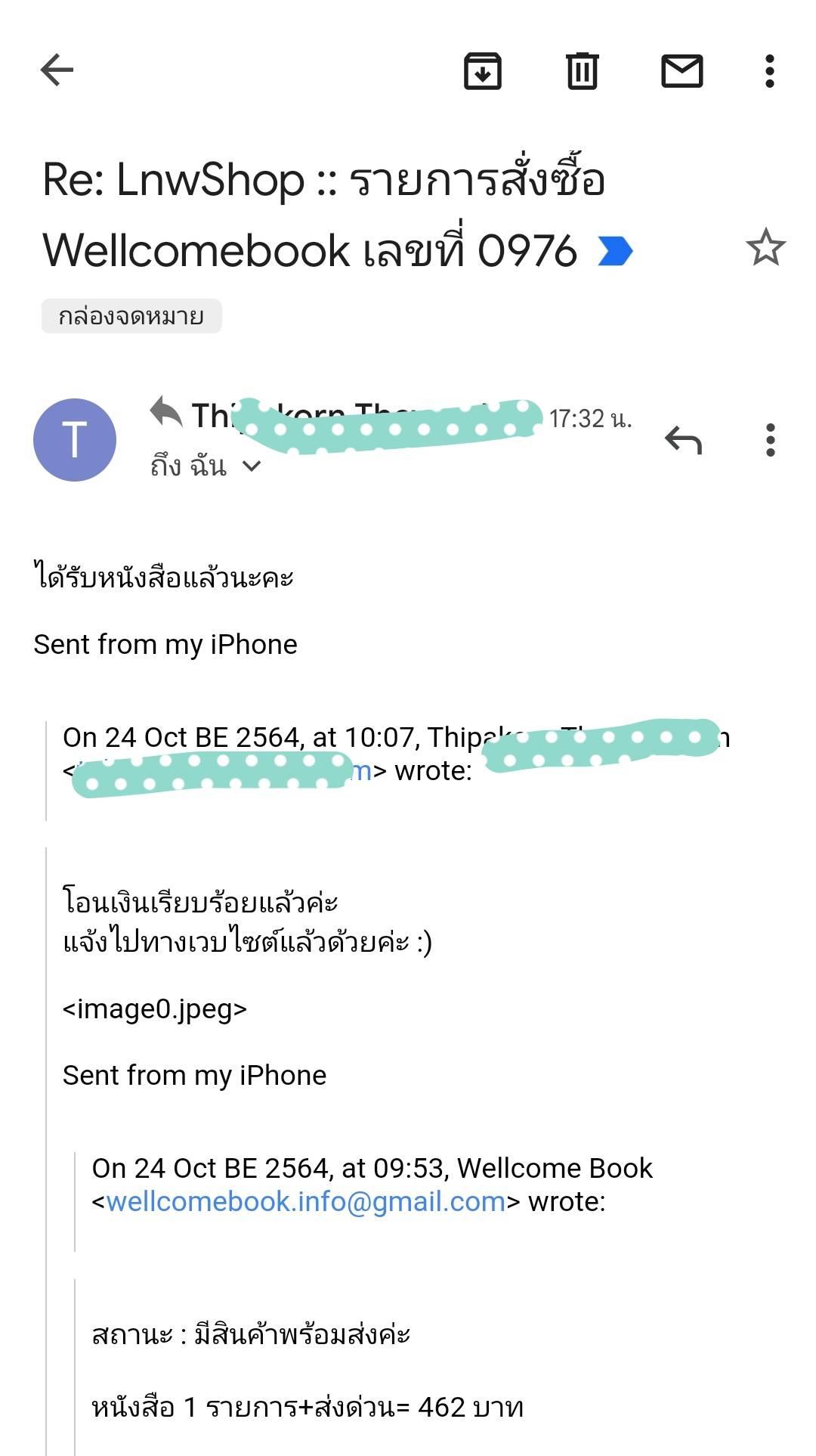Open message options beside the reply arrow
Screen dimensions: 816x1456
point(770,440)
